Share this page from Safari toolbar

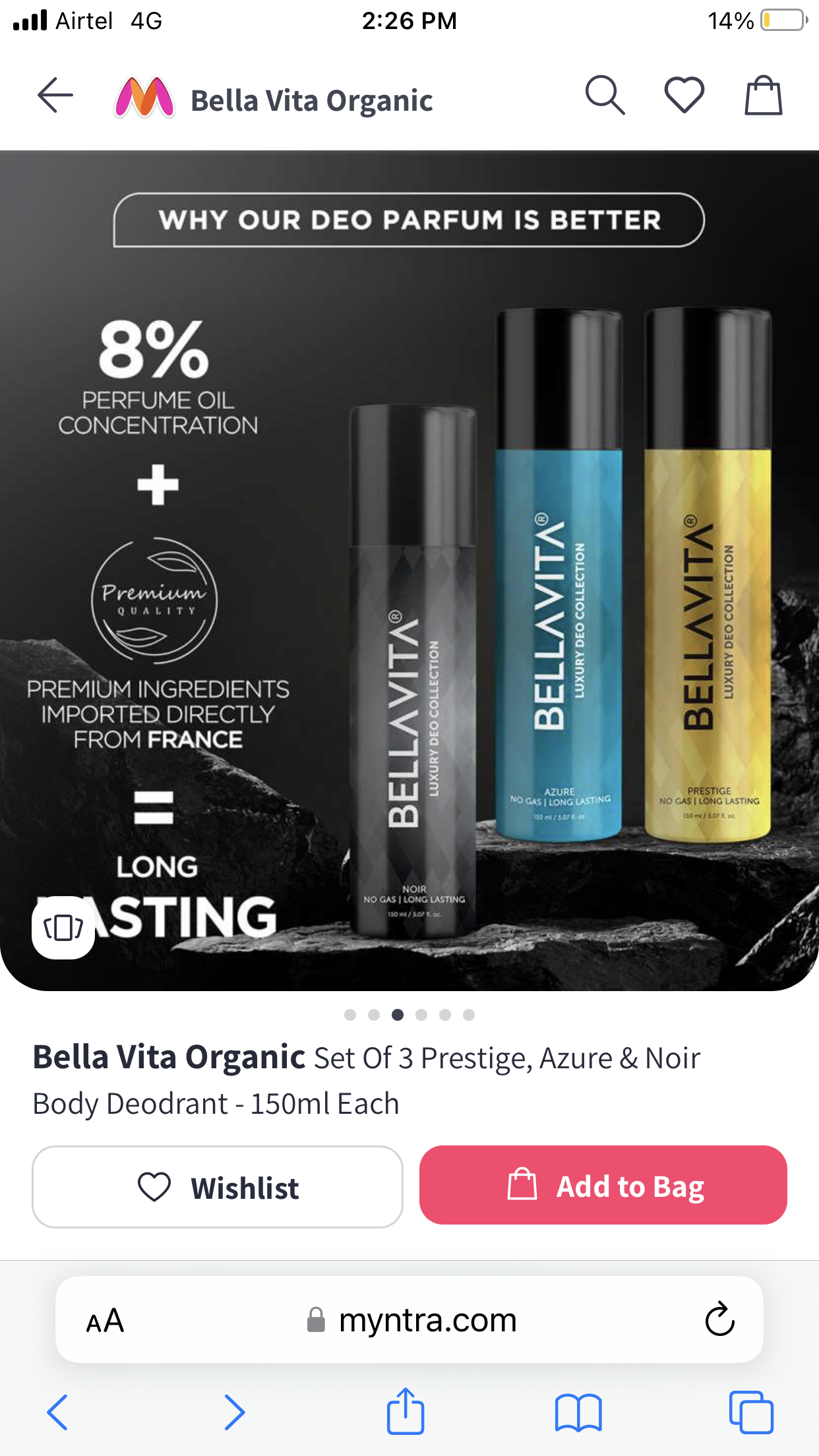(405, 1411)
